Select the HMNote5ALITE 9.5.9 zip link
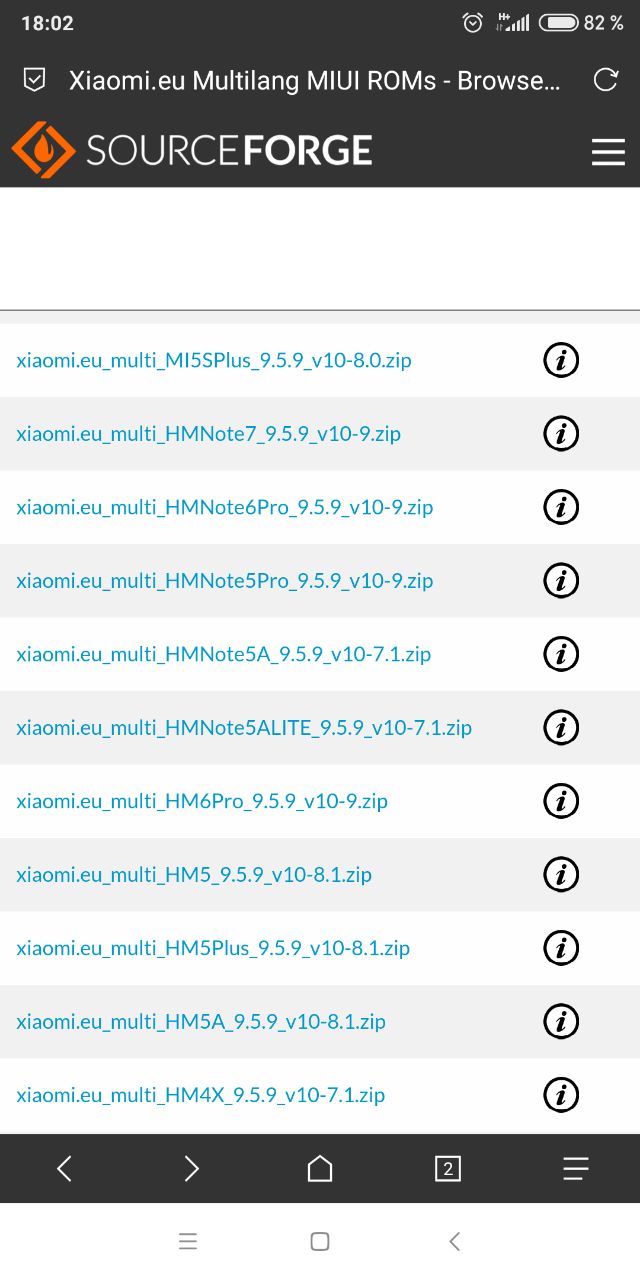 point(244,728)
